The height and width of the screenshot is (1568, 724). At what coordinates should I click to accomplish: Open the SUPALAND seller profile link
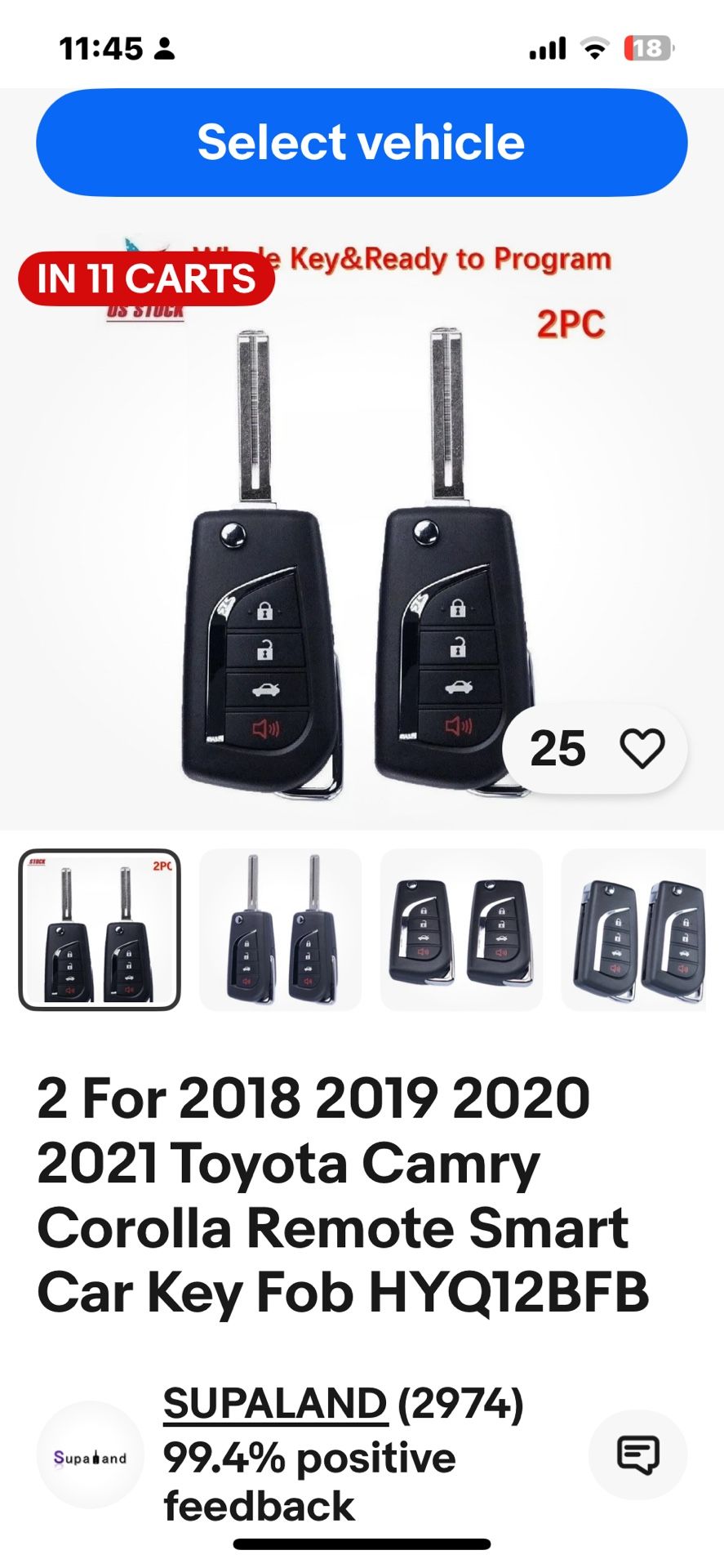click(x=274, y=1404)
